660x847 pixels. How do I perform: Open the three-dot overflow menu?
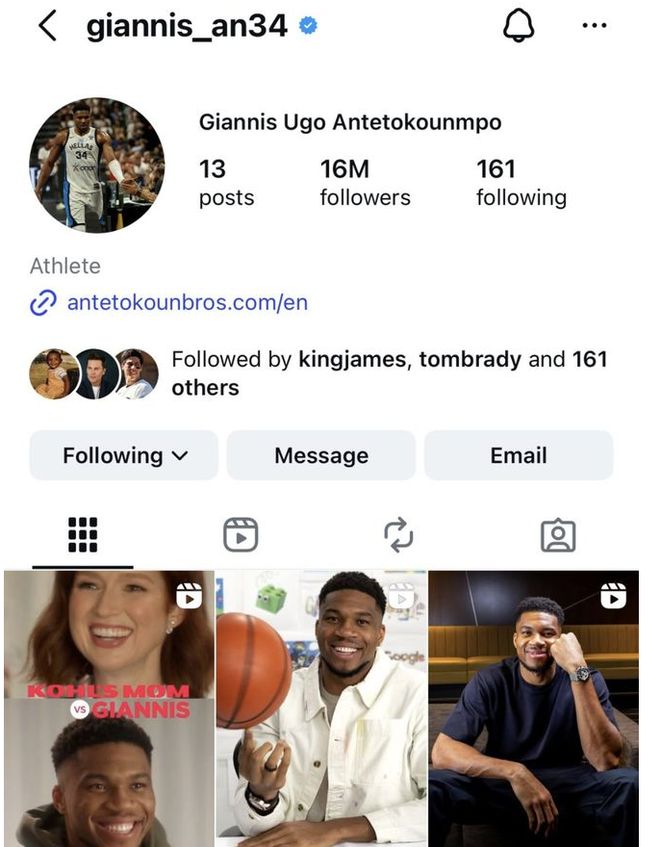(594, 27)
